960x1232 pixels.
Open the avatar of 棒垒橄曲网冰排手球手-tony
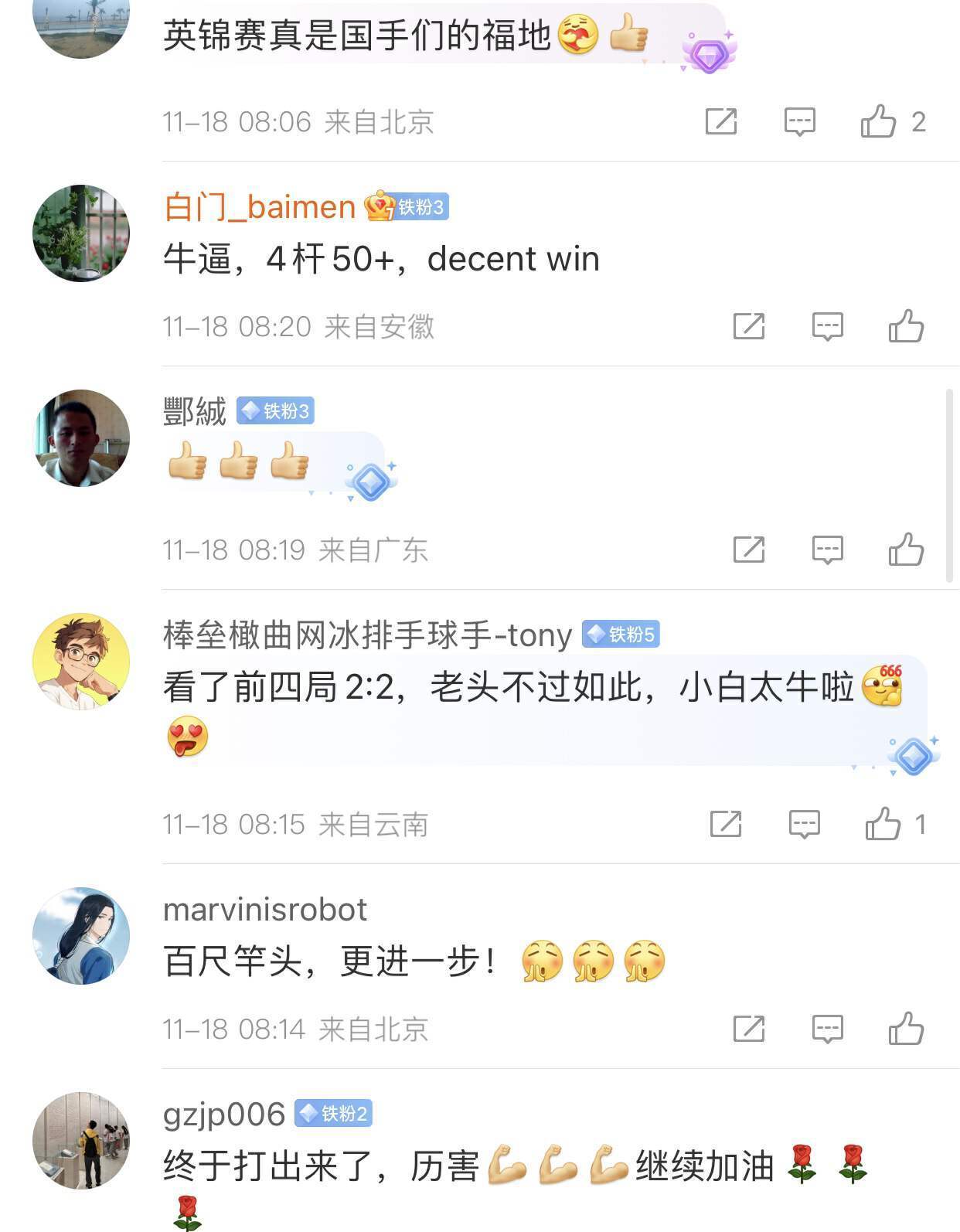pos(81,662)
